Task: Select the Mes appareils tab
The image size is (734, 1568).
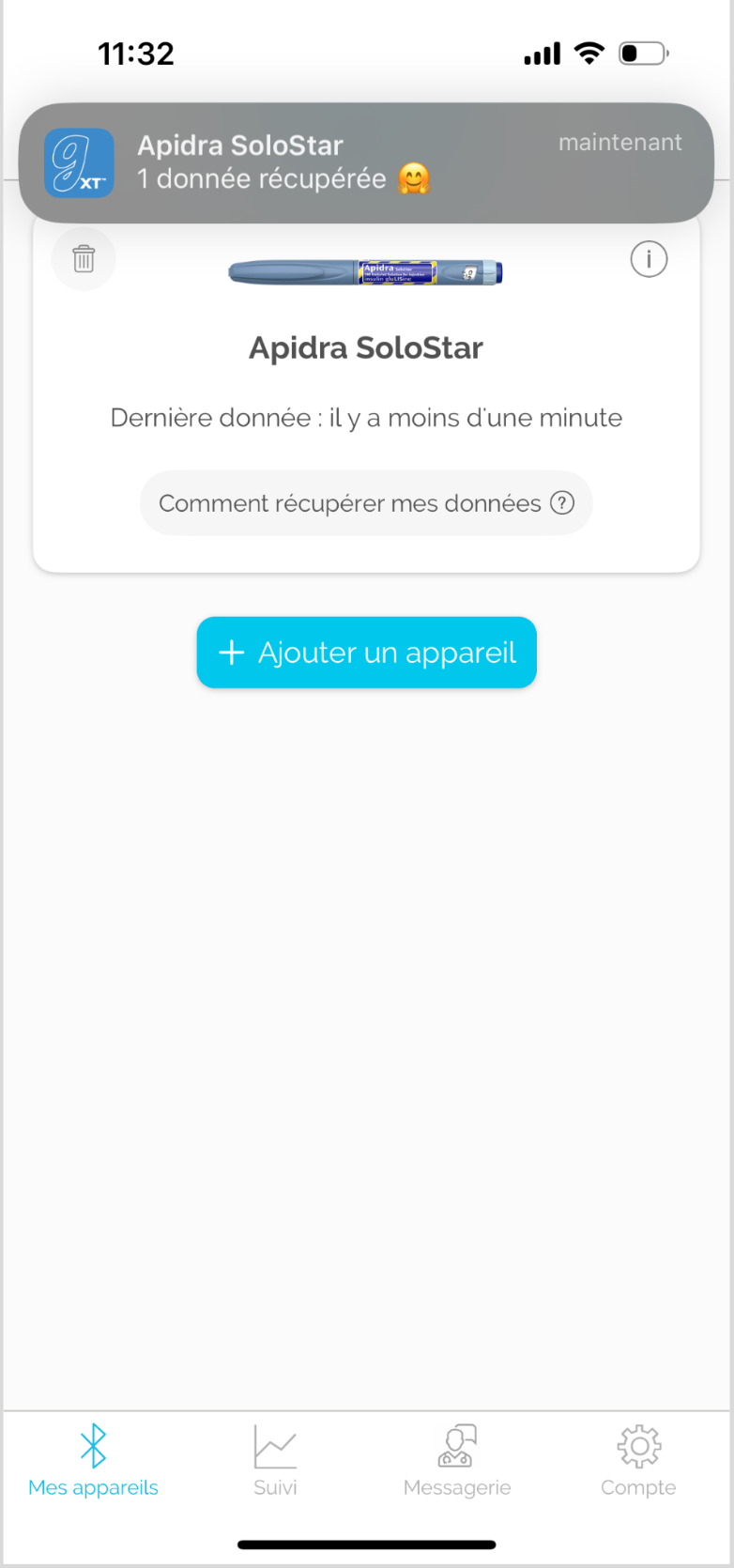Action: coord(93,1460)
